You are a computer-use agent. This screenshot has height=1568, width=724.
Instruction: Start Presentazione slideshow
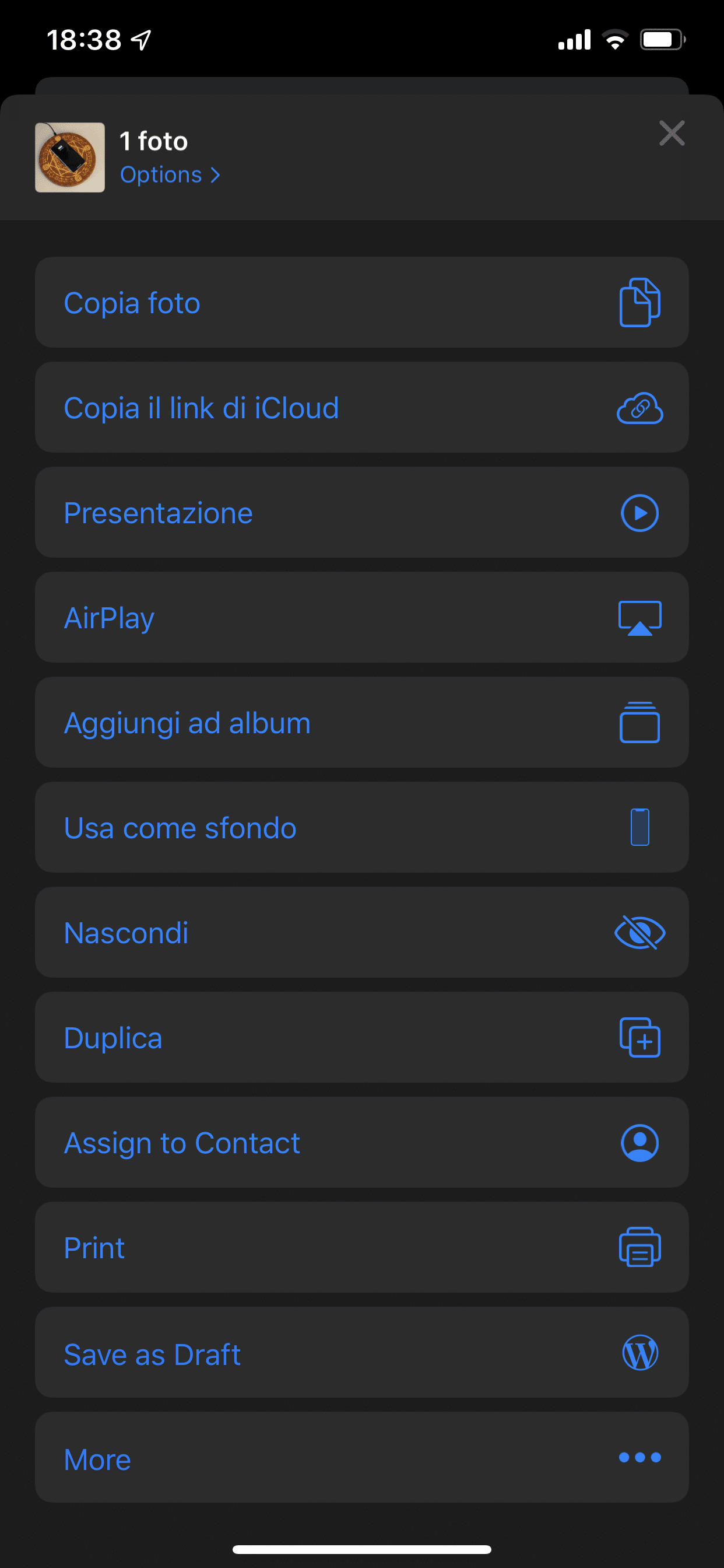tap(361, 513)
